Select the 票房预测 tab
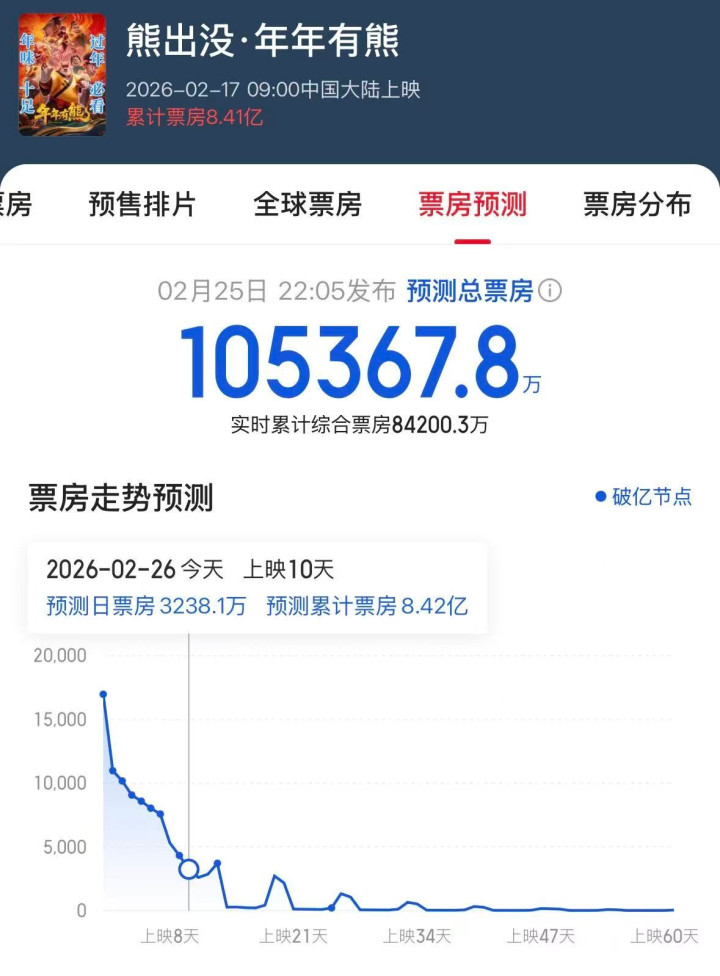The height and width of the screenshot is (976, 720). pyautogui.click(x=472, y=205)
